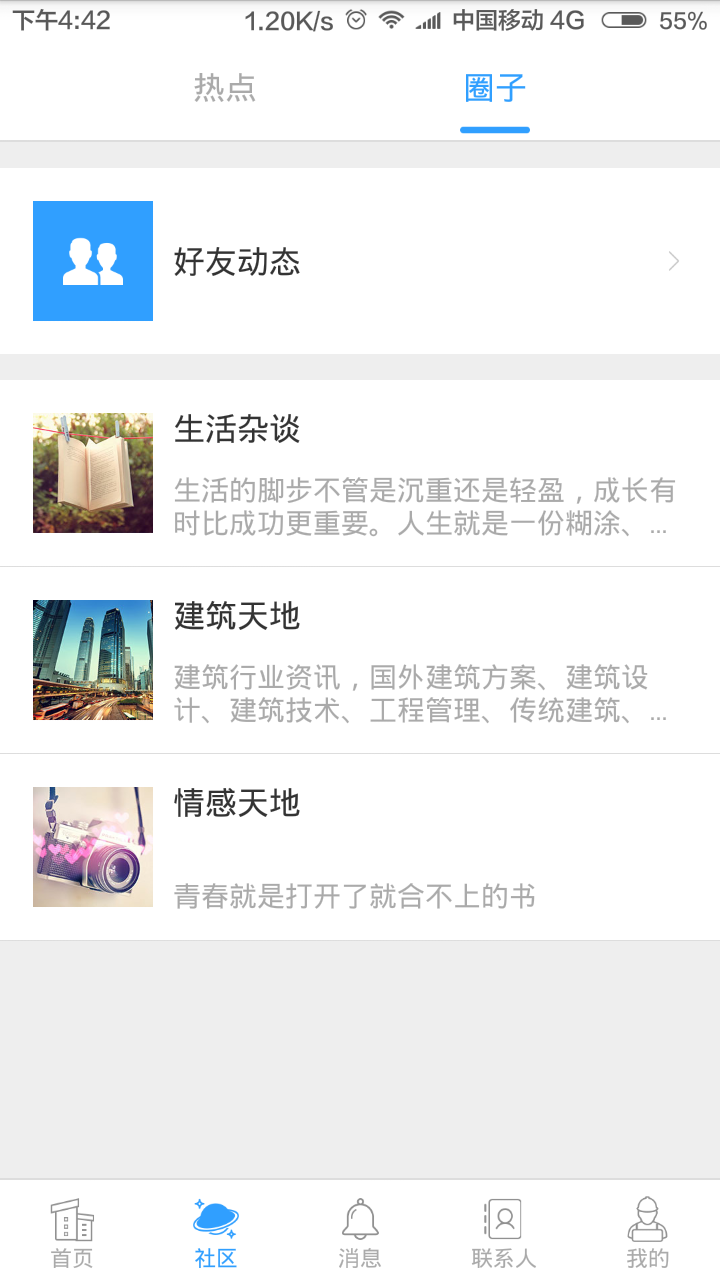Image resolution: width=720 pixels, height=1280 pixels.
Task: Enter the 建筑天地 circle
Action: tap(360, 660)
